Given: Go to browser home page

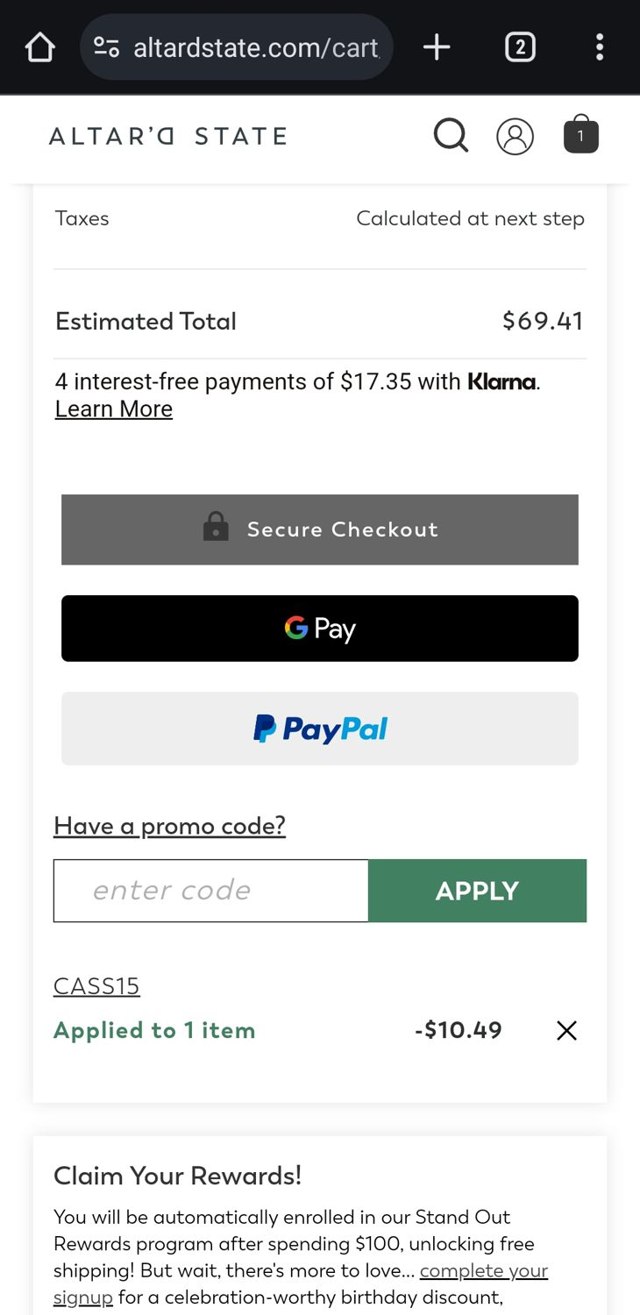Looking at the screenshot, I should tap(39, 47).
